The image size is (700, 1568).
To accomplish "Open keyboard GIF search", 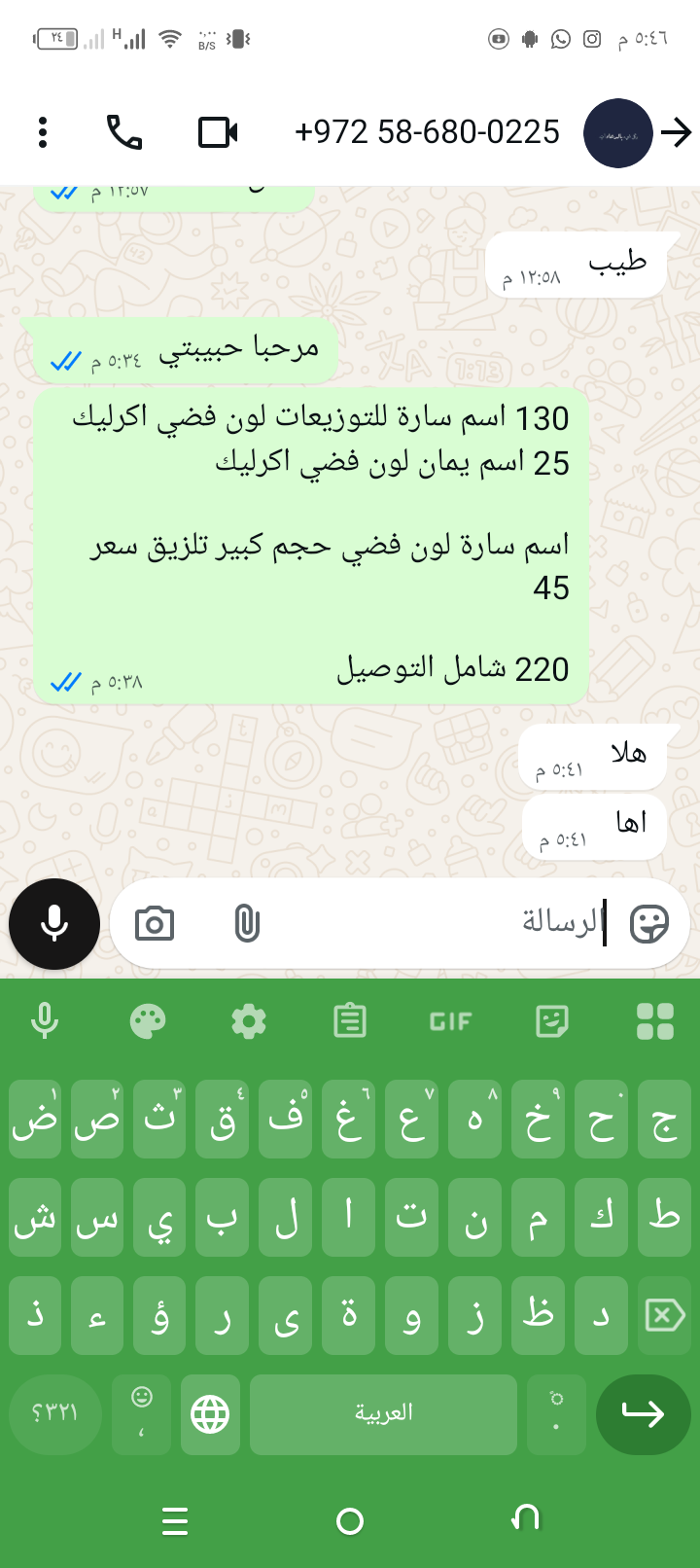I will coord(450,1021).
